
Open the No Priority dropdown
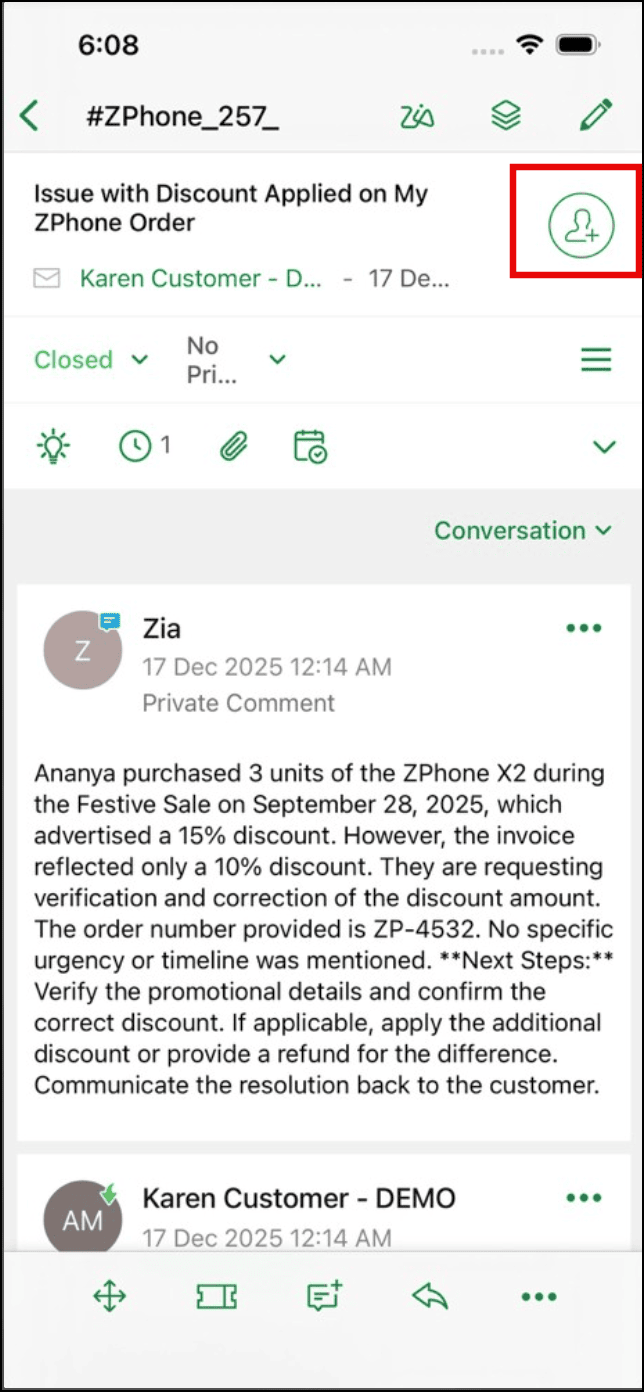point(235,360)
